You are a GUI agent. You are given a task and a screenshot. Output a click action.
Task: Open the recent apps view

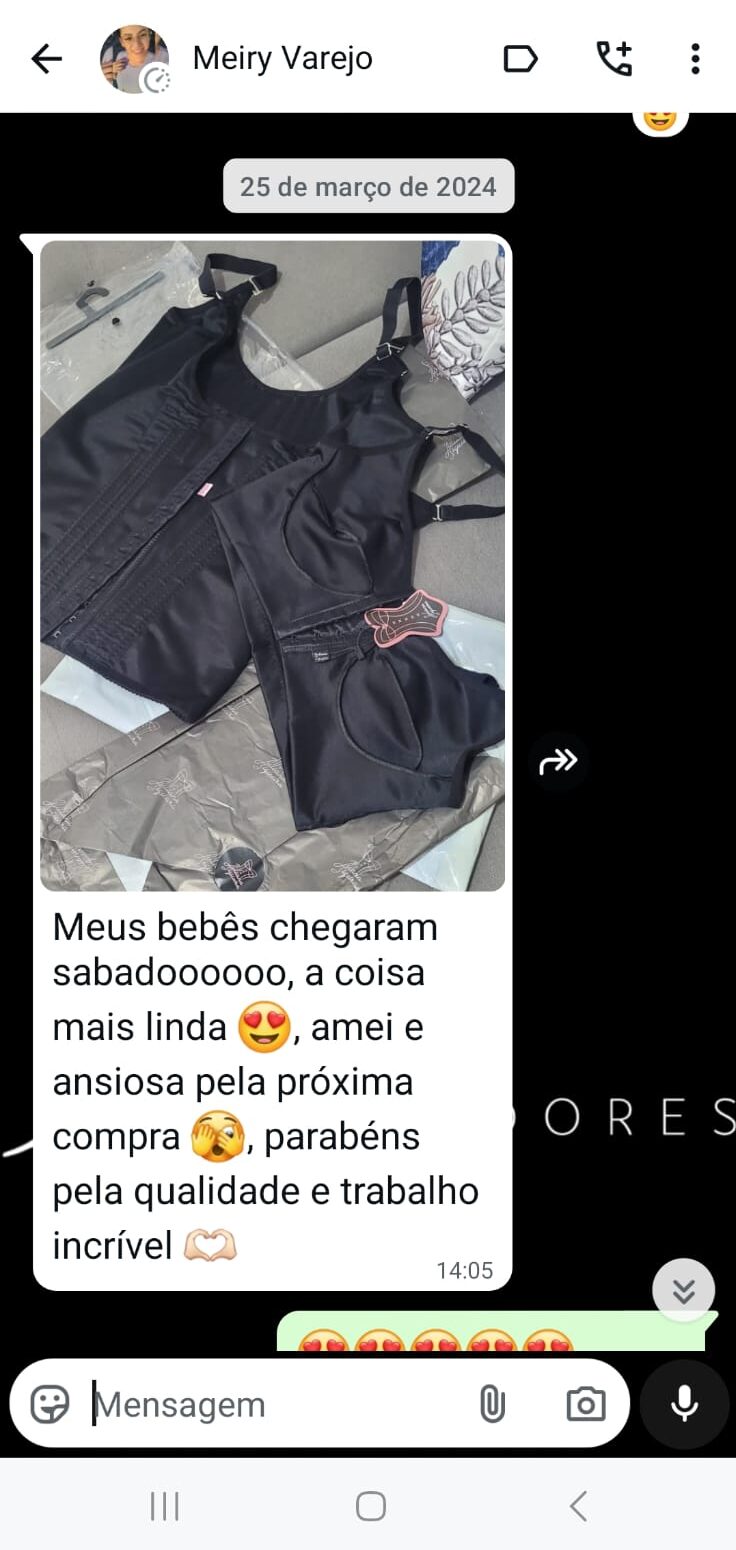tap(164, 1505)
